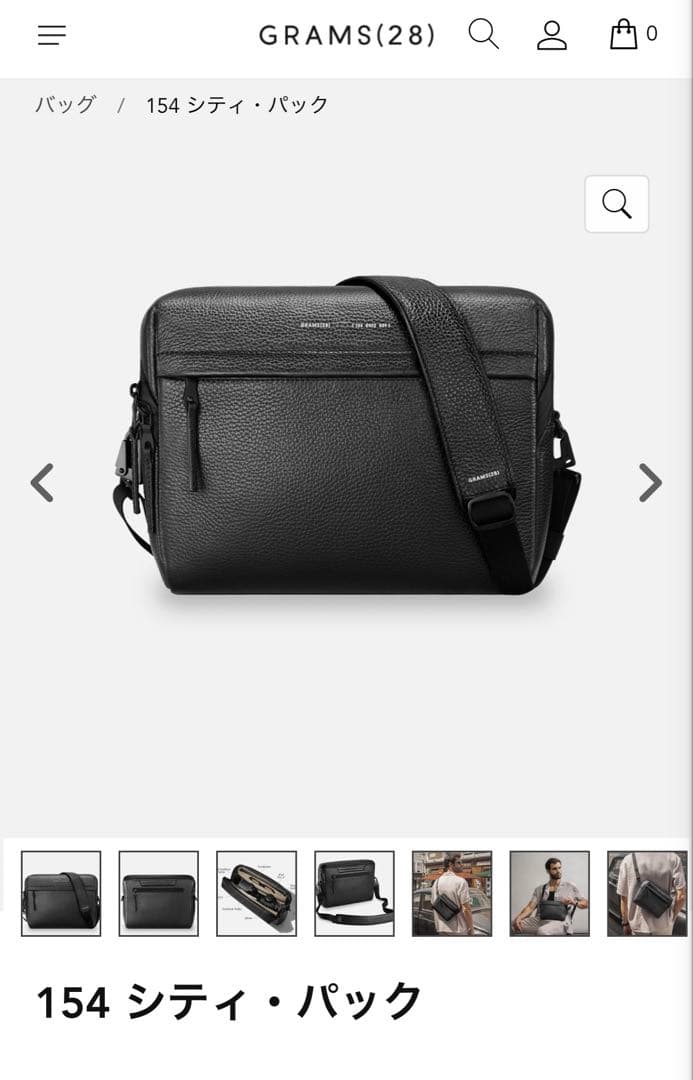Show previous product image
The image size is (693, 1080).
pyautogui.click(x=42, y=483)
